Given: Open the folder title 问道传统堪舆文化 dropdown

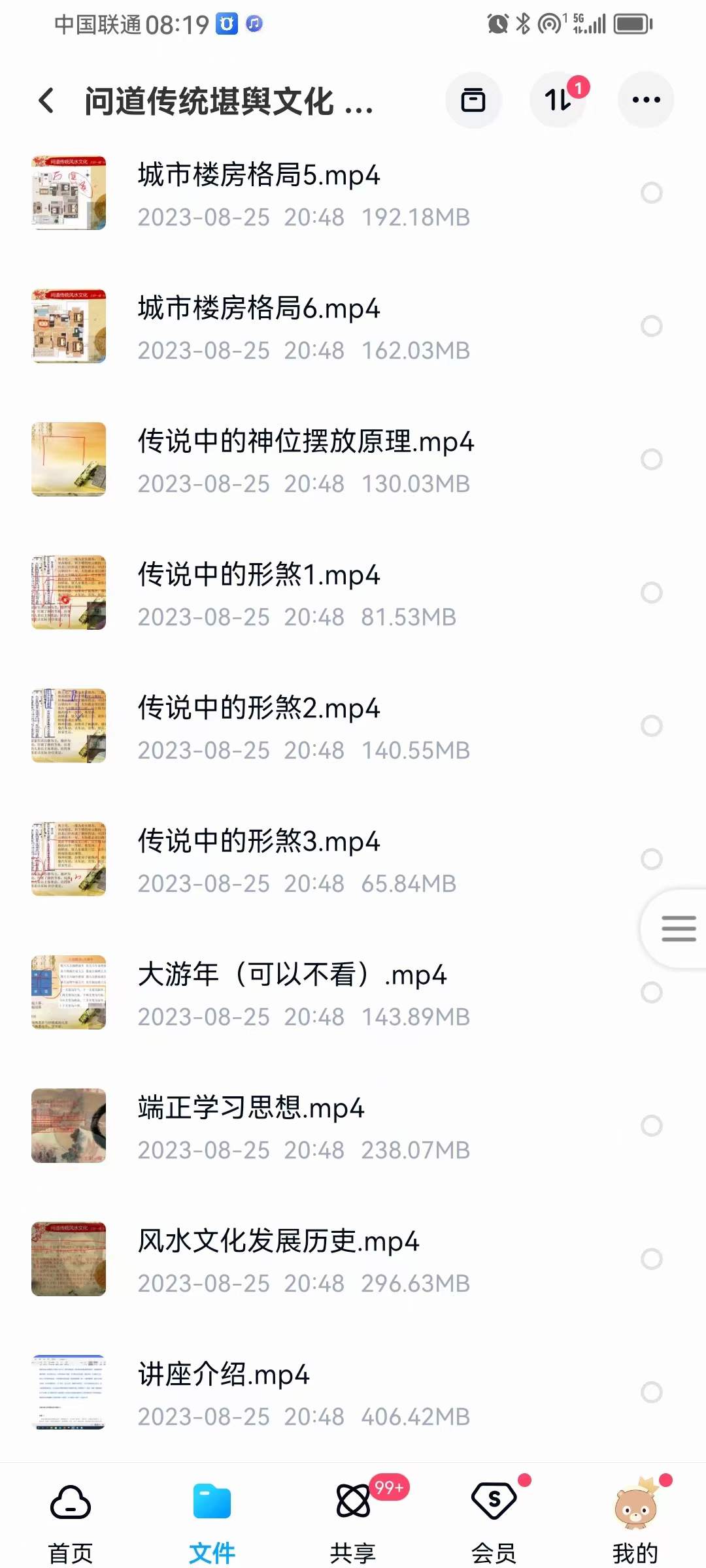Looking at the screenshot, I should pyautogui.click(x=229, y=101).
